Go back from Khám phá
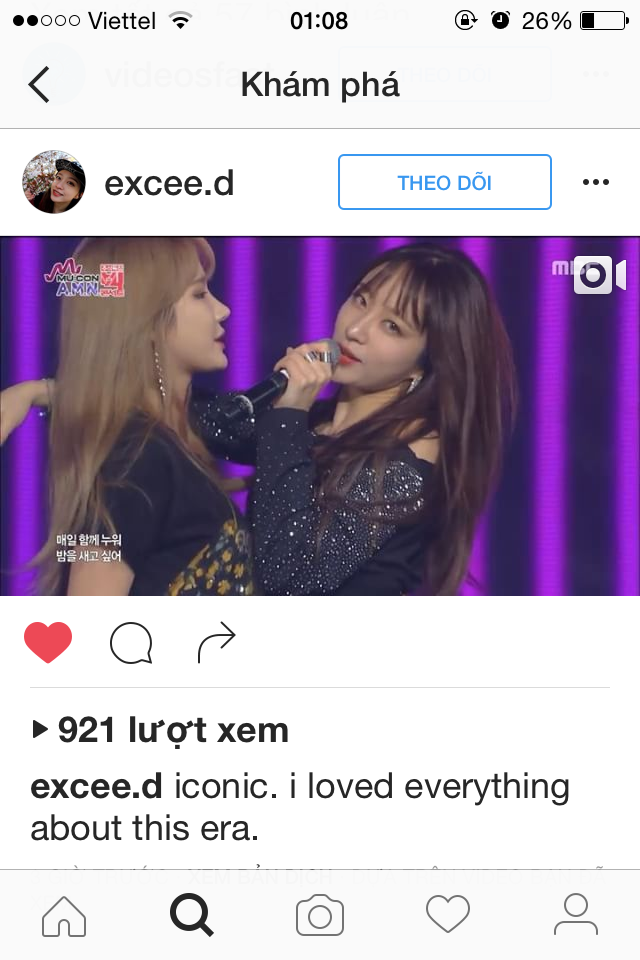The width and height of the screenshot is (640, 960). click(x=39, y=85)
